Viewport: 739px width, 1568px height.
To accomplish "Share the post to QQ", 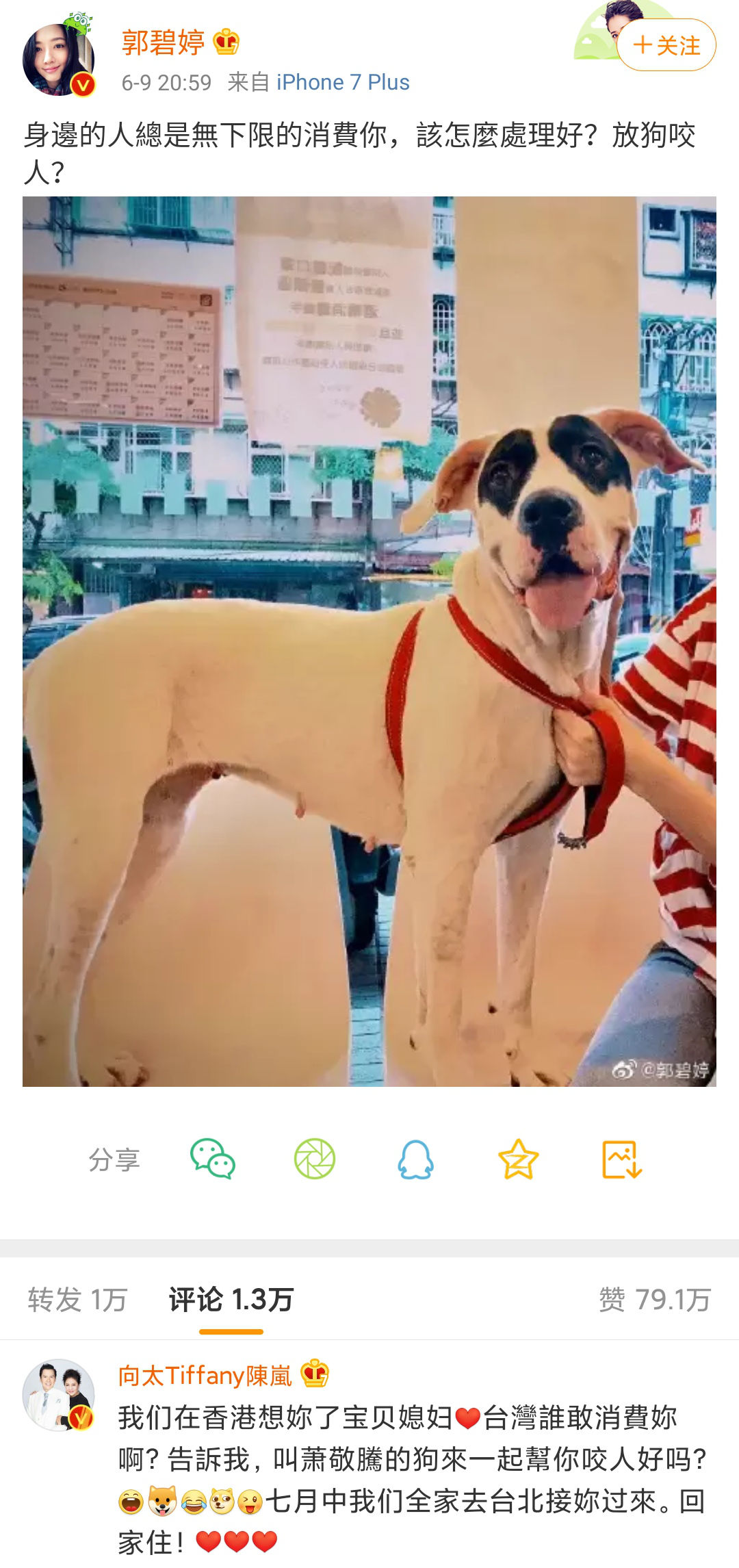I will pyautogui.click(x=416, y=1159).
